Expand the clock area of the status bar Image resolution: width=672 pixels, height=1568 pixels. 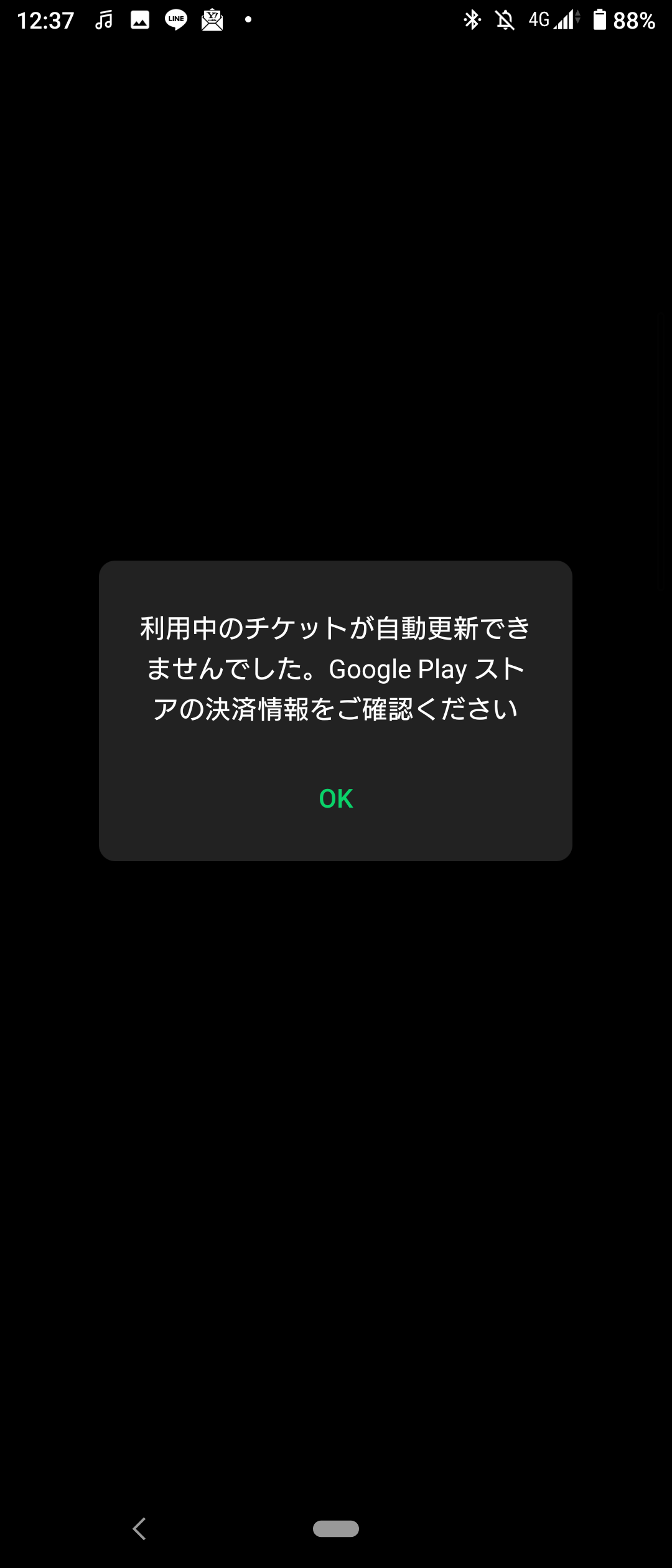tap(44, 19)
